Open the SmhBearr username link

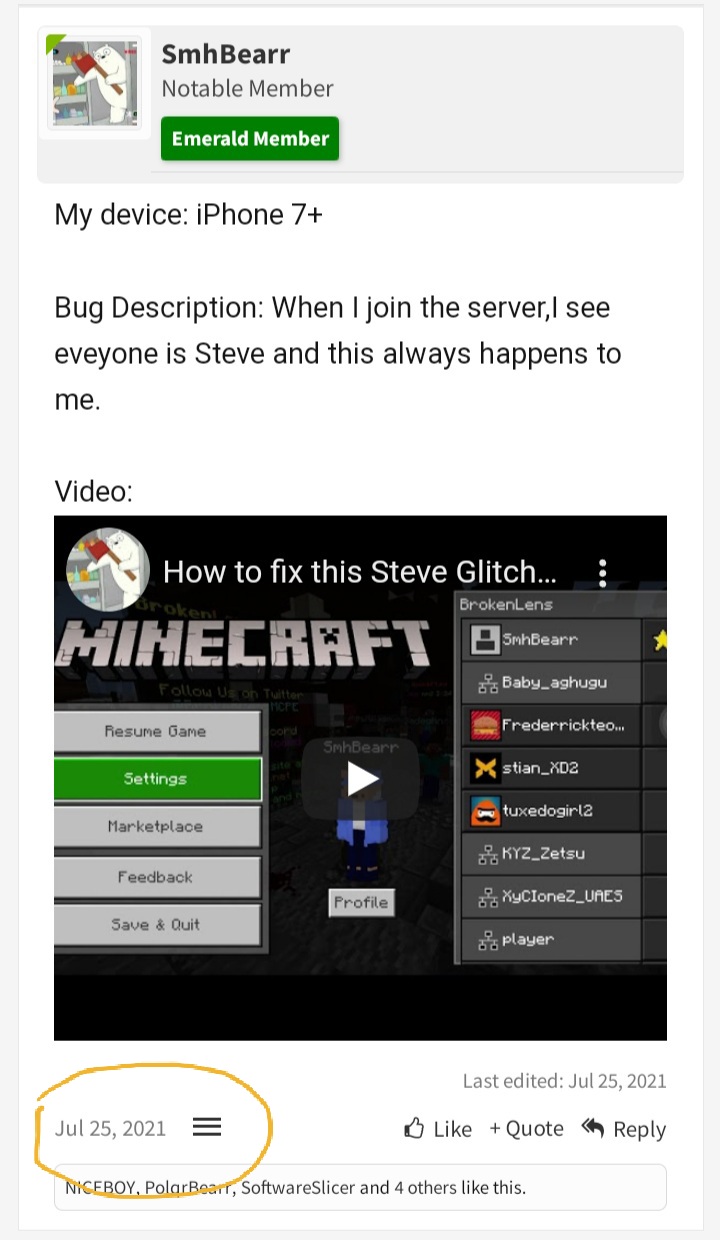pos(226,54)
